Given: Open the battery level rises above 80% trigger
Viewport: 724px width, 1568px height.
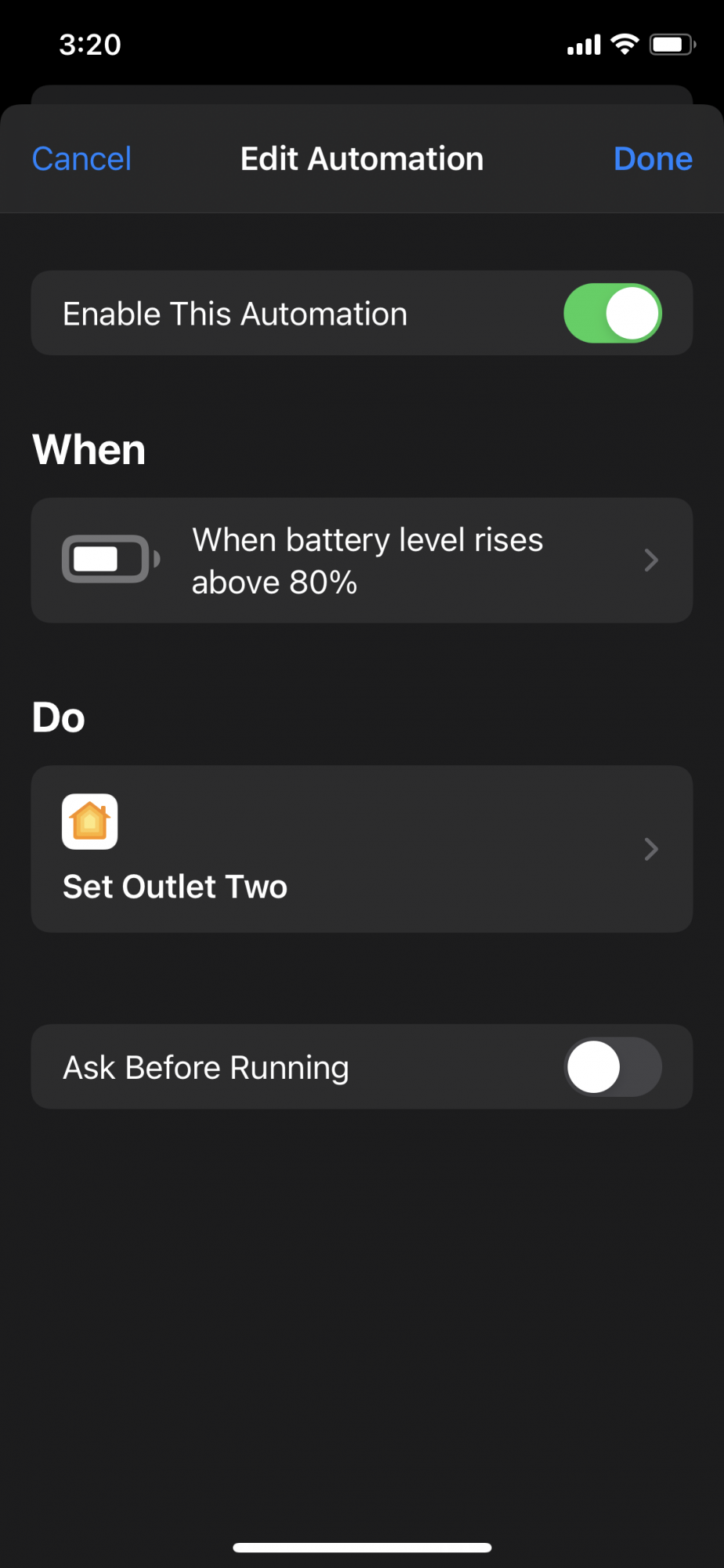Looking at the screenshot, I should pyautogui.click(x=362, y=561).
